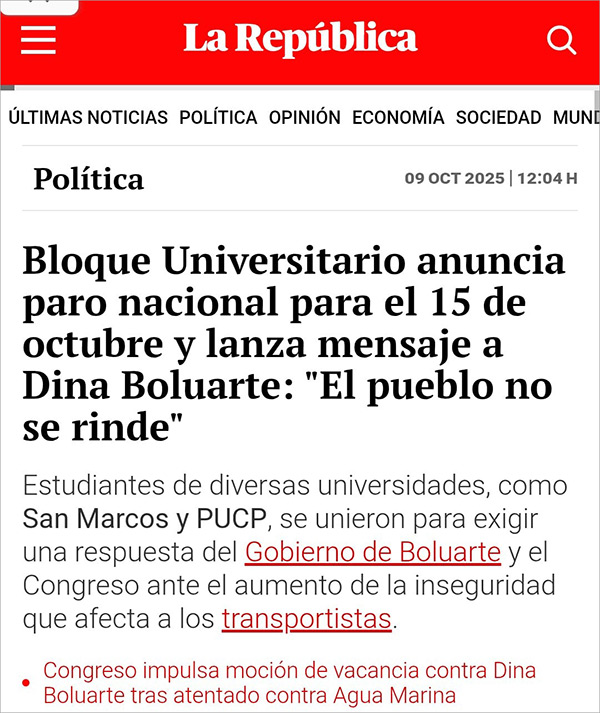Switch to Últimas Noticias section

coord(88,117)
